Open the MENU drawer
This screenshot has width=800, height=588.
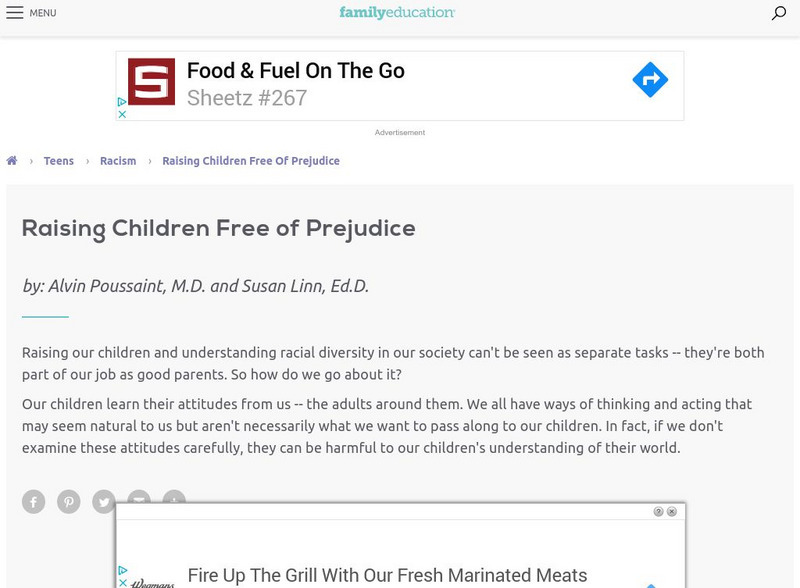pyautogui.click(x=30, y=13)
